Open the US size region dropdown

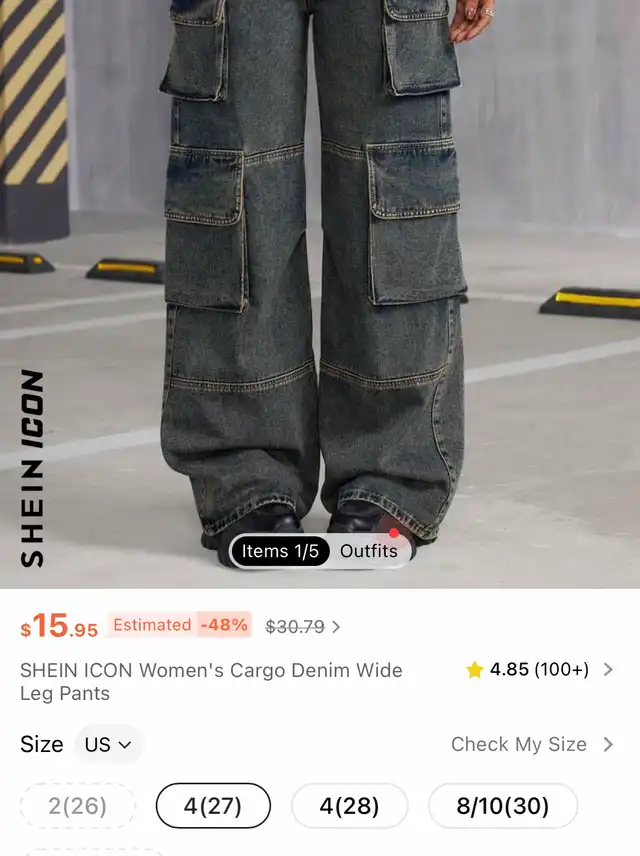108,745
